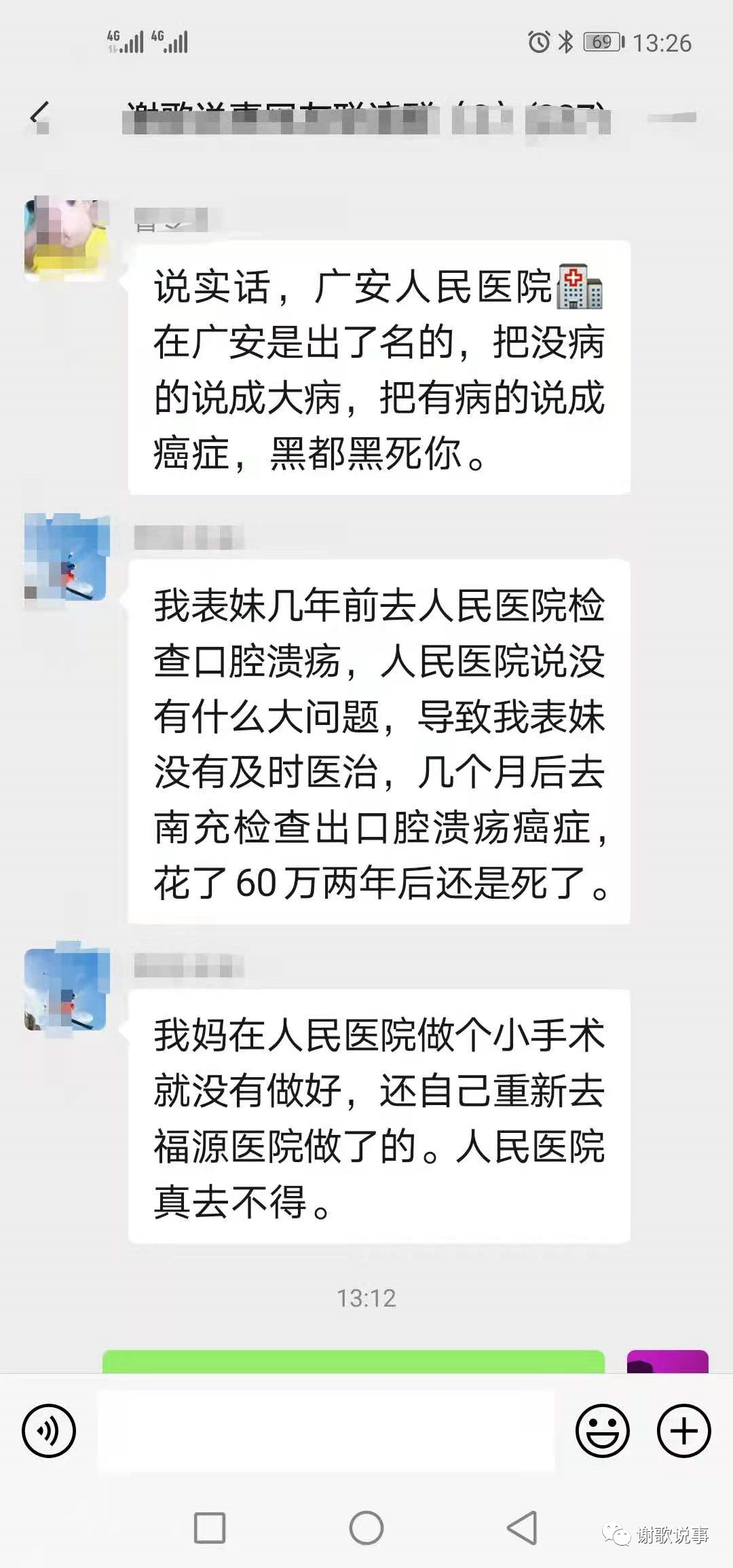
Task: Go back from the group chat
Action: [41, 115]
